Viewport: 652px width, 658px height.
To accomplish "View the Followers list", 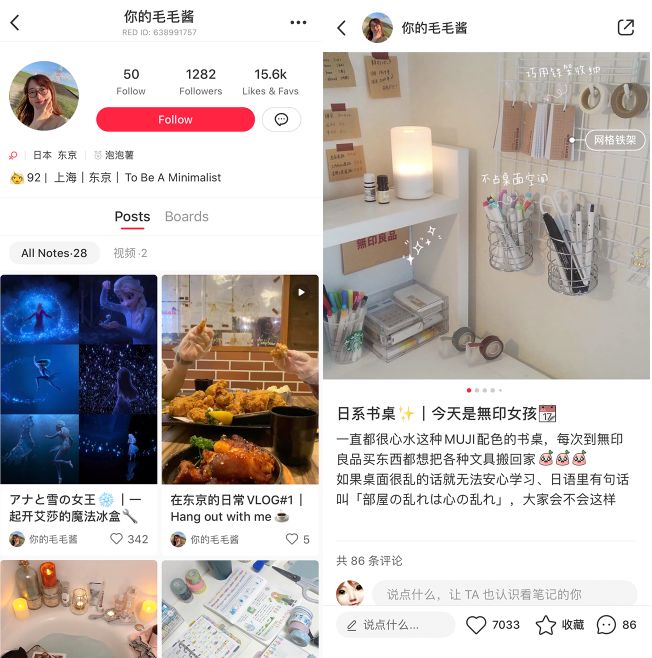I will pyautogui.click(x=200, y=81).
